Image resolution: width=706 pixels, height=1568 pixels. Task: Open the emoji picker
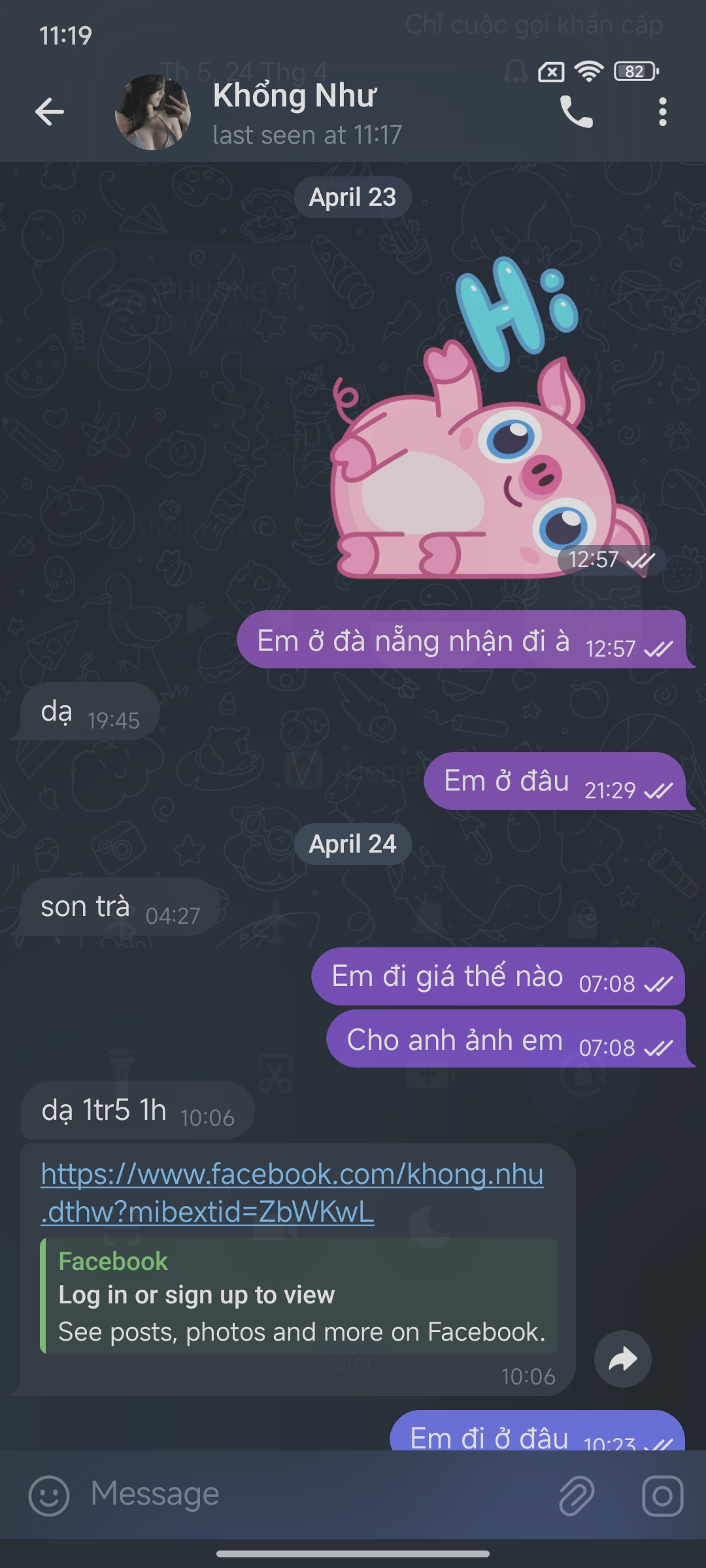pyautogui.click(x=49, y=1495)
